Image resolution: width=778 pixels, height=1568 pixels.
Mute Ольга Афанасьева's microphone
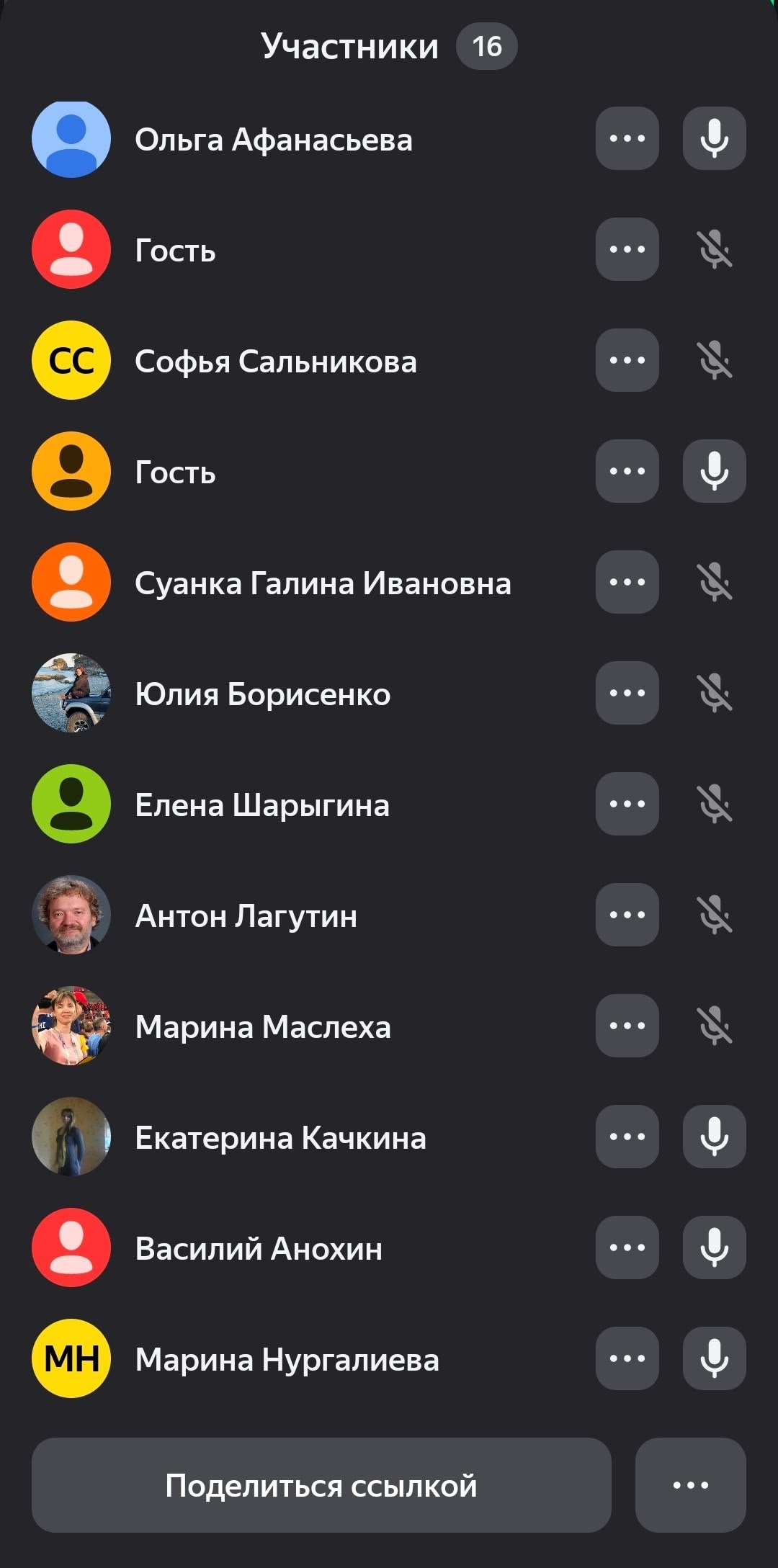[714, 138]
